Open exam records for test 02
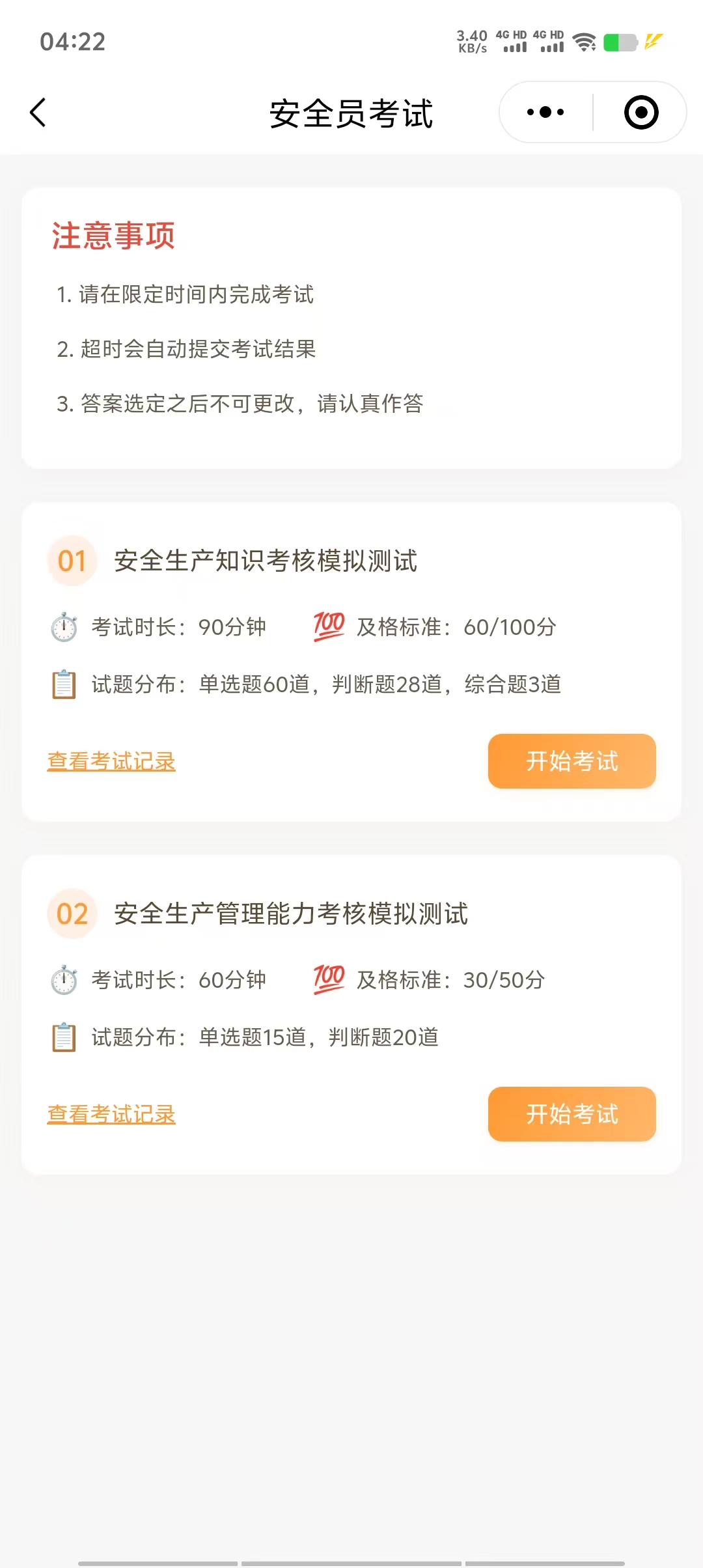This screenshot has height=1568, width=703. click(111, 1114)
